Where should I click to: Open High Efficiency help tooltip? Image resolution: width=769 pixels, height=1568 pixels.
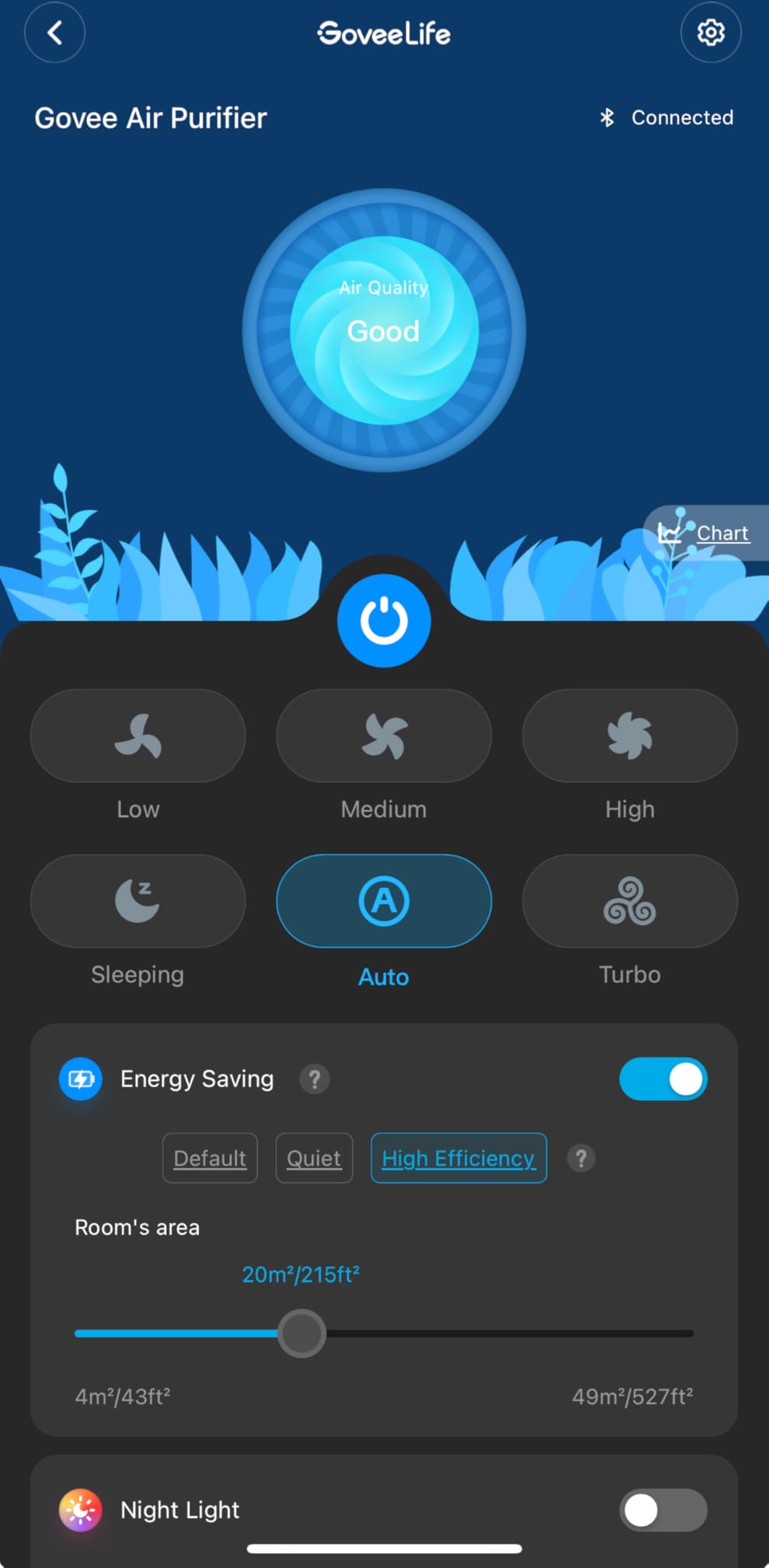[580, 1158]
